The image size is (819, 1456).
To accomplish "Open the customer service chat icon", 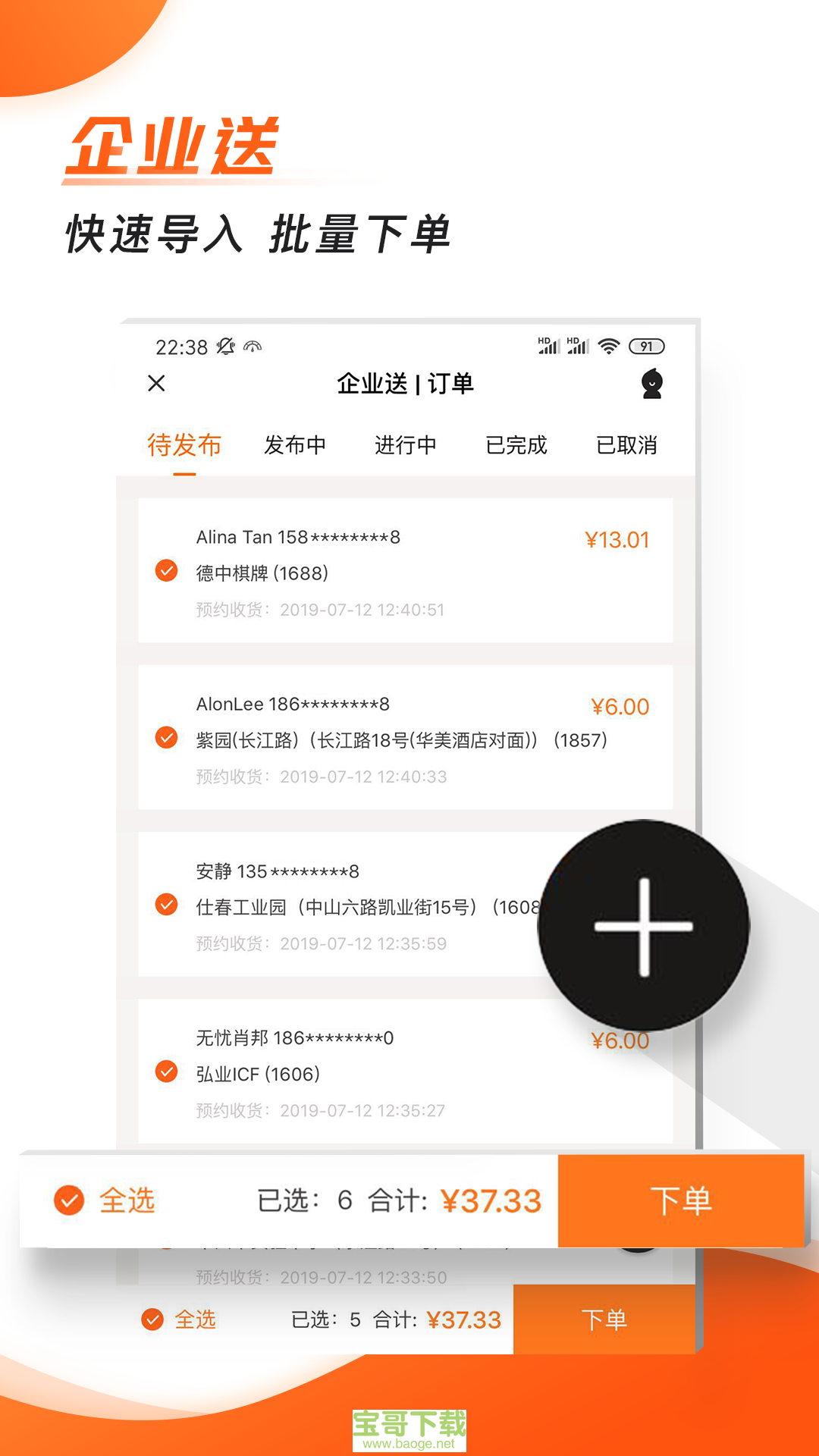I will [x=653, y=384].
